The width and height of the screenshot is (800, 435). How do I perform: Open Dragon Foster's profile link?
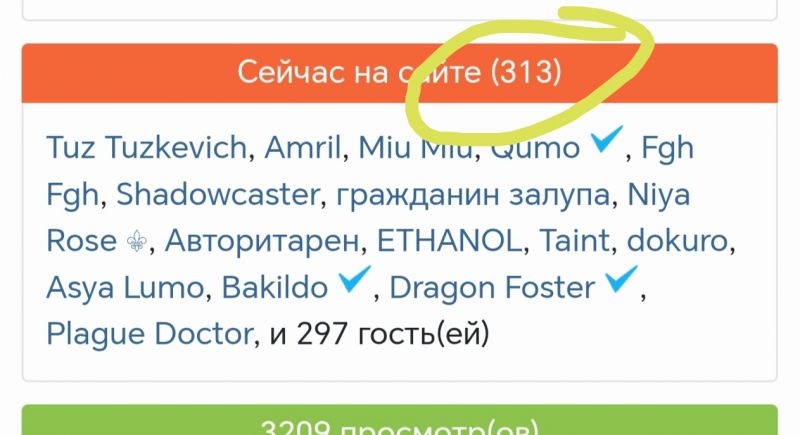pos(492,287)
